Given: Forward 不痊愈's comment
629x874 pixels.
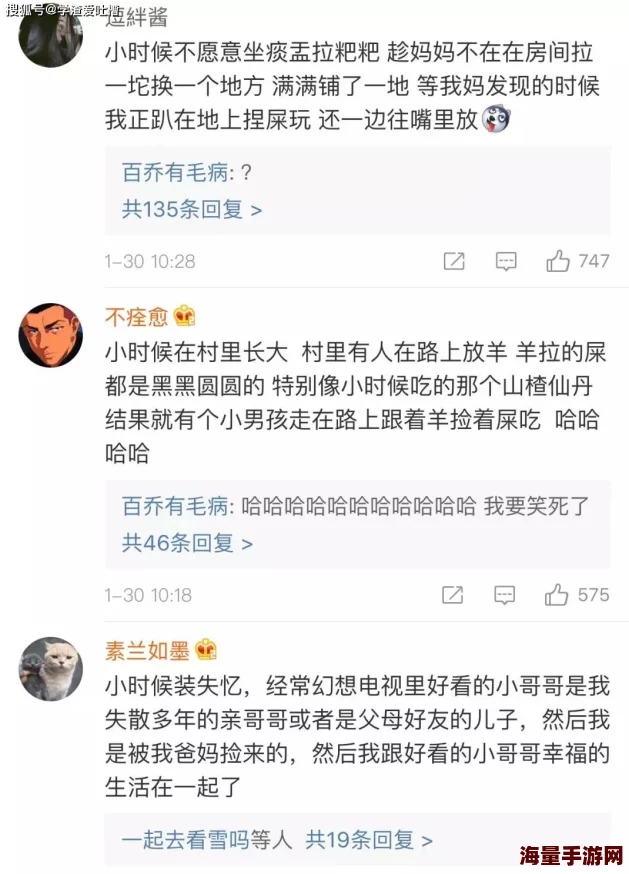Looking at the screenshot, I should (454, 595).
